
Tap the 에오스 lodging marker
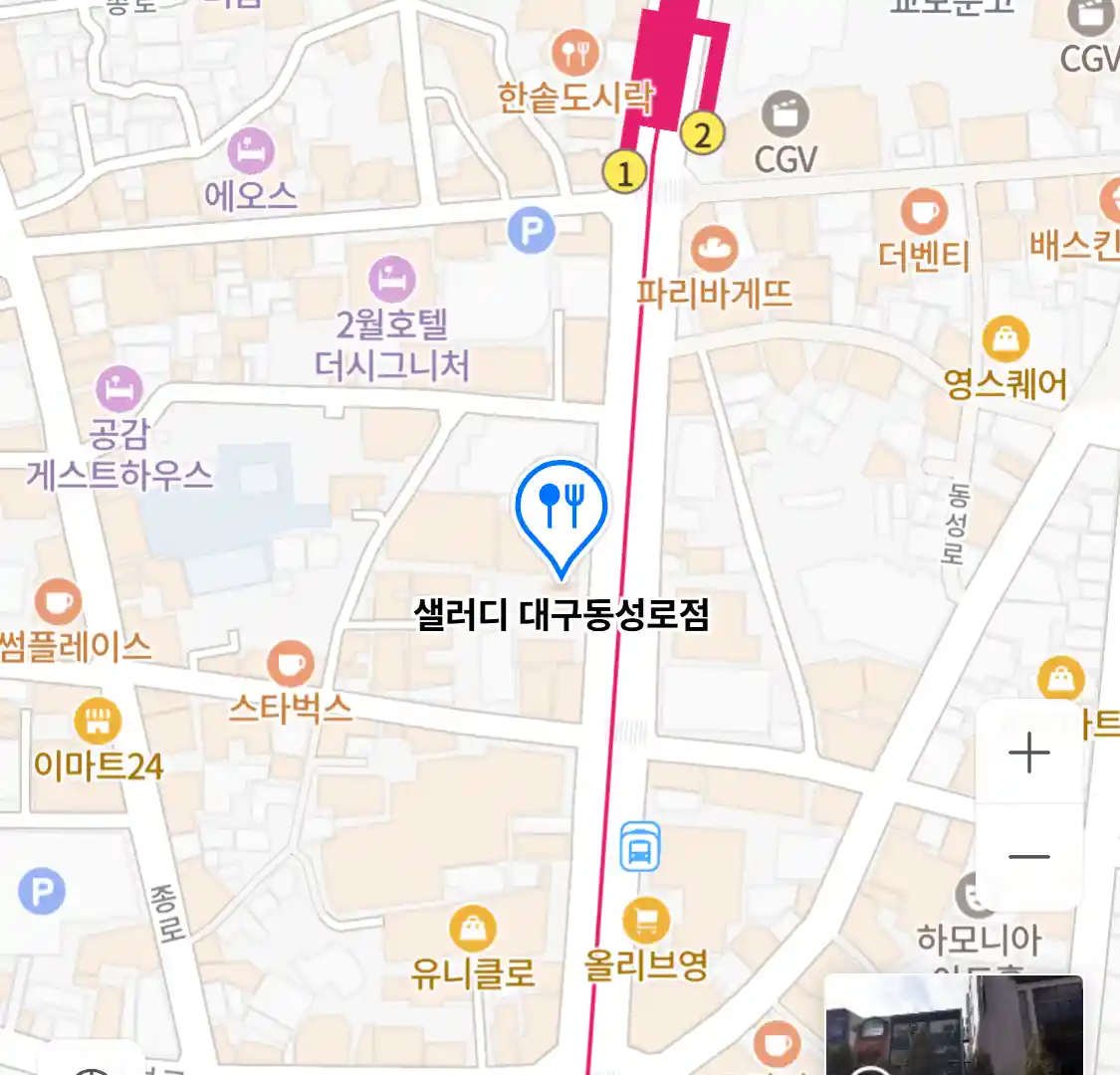click(x=251, y=151)
